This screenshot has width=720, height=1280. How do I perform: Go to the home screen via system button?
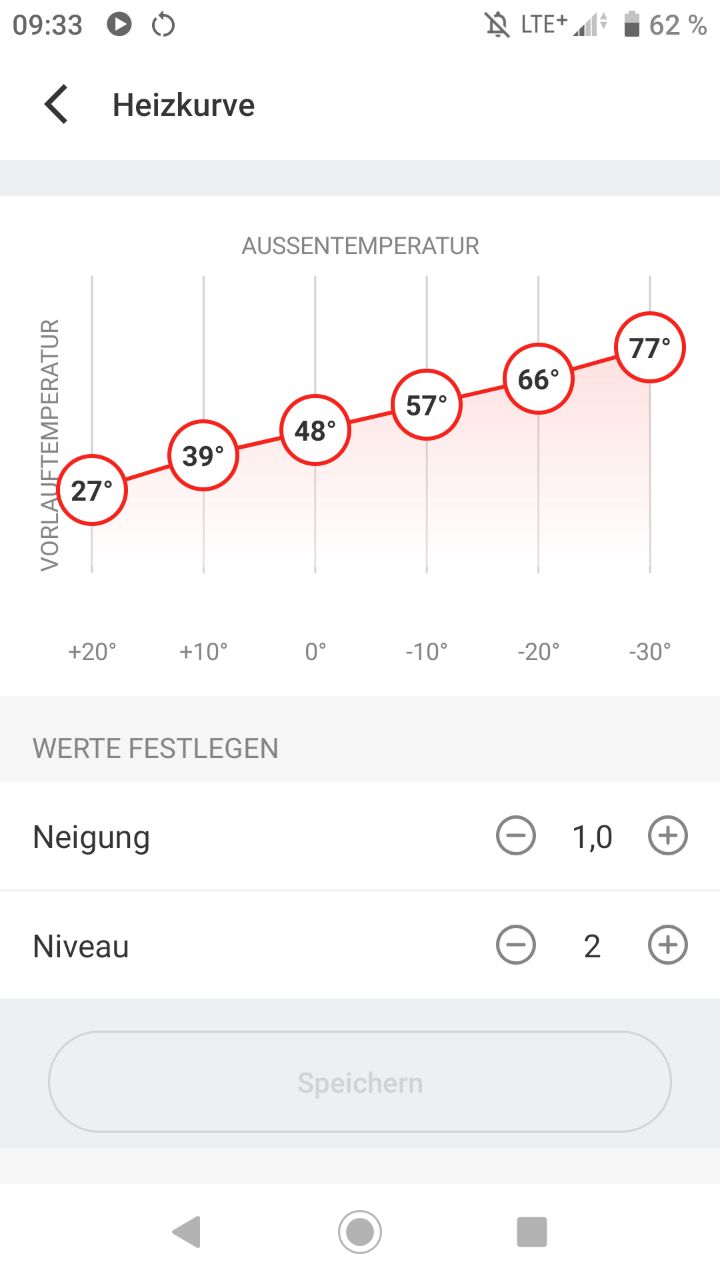point(360,1232)
